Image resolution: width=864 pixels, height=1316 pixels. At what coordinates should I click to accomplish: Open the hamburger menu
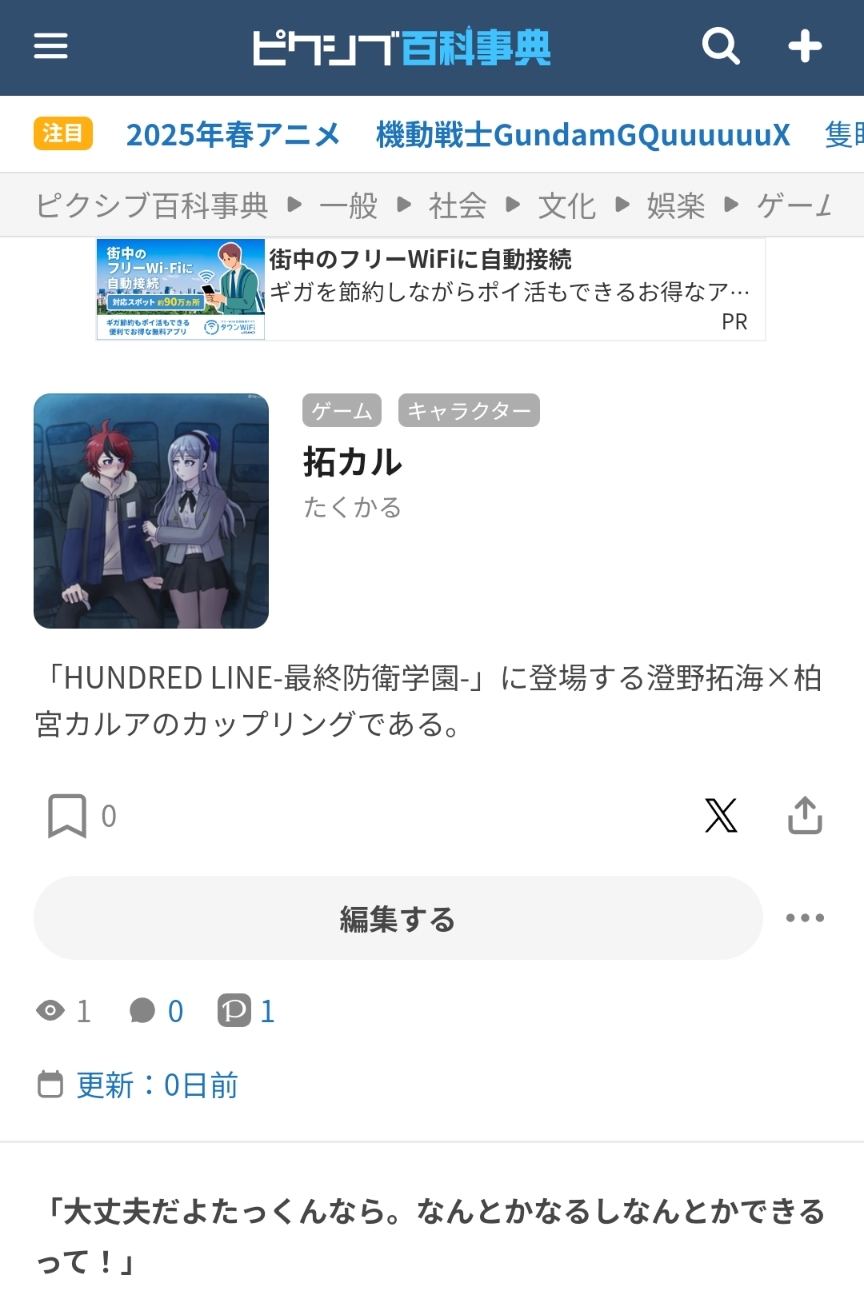(x=51, y=46)
